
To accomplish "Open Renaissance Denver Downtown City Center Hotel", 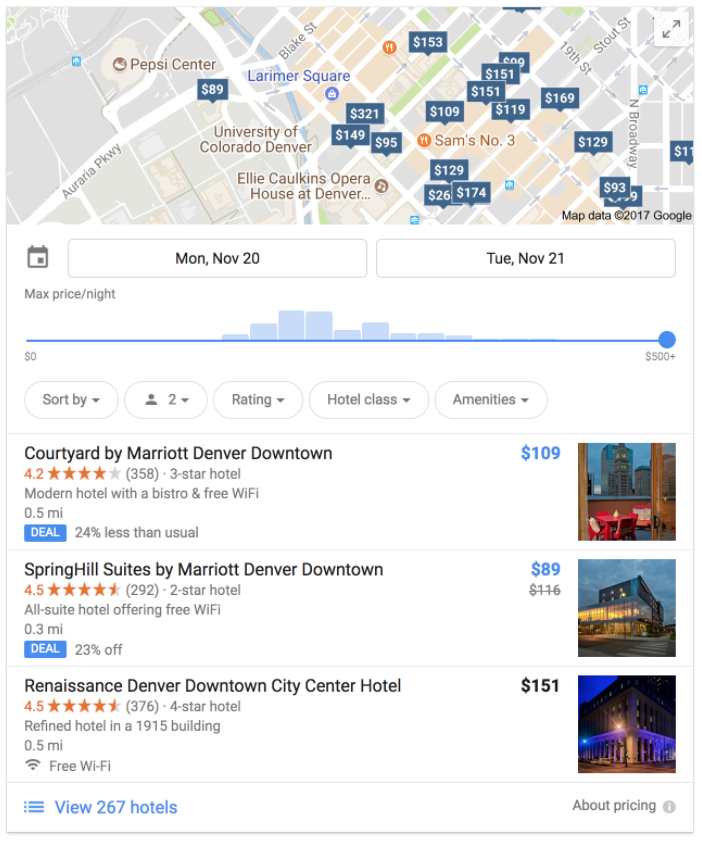I will point(212,686).
